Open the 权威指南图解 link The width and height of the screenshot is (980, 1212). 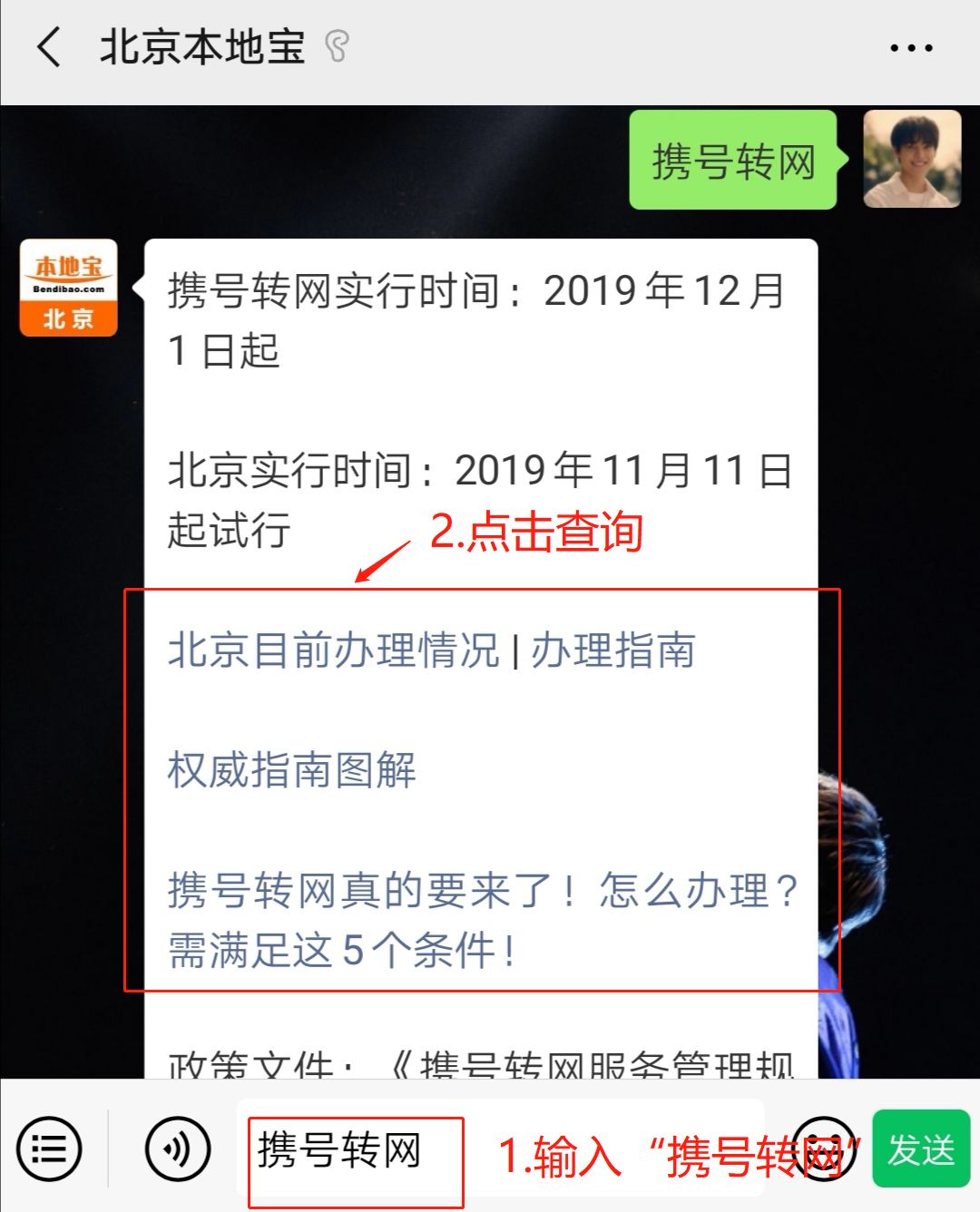(292, 770)
